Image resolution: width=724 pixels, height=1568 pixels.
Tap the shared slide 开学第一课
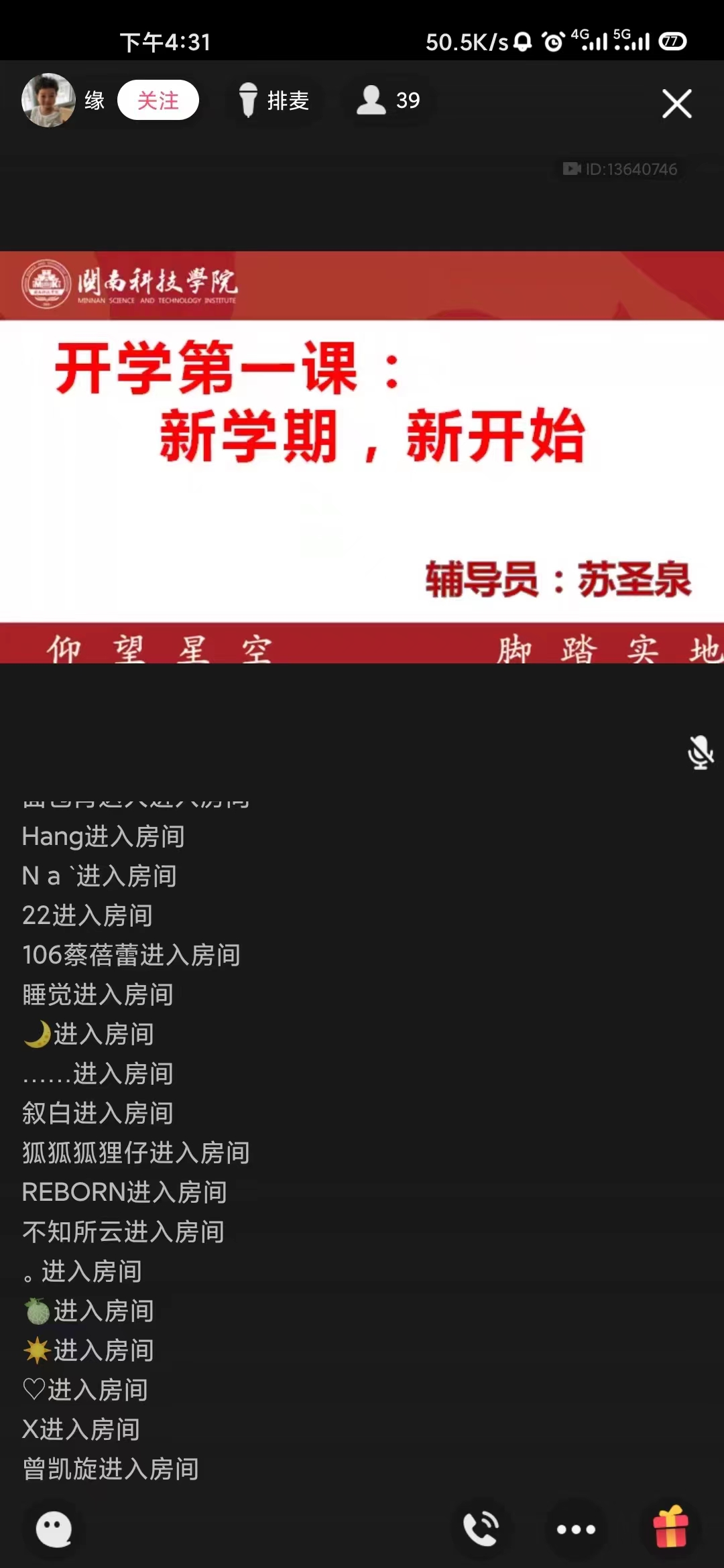tap(362, 457)
